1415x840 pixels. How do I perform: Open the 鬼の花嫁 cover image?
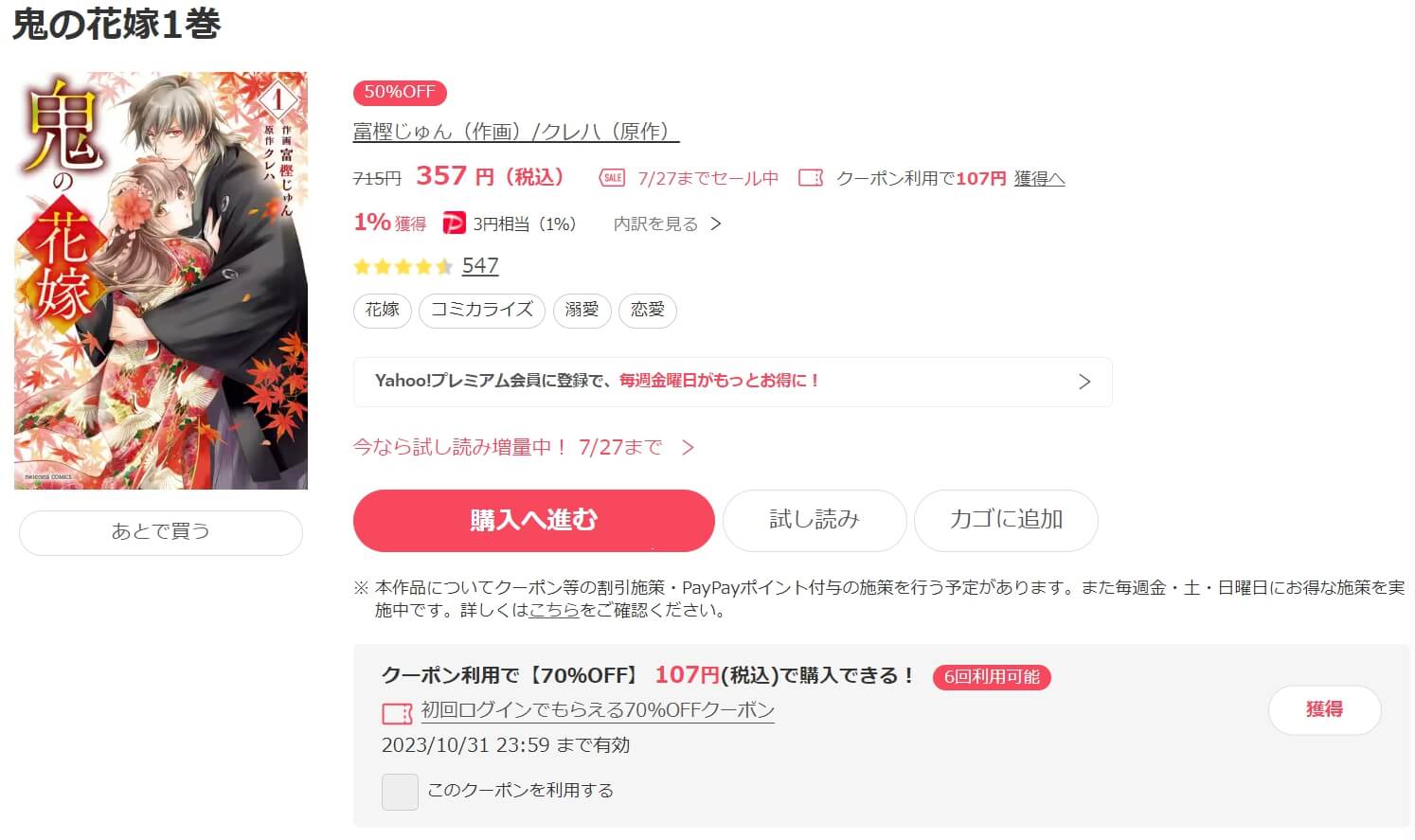161,280
